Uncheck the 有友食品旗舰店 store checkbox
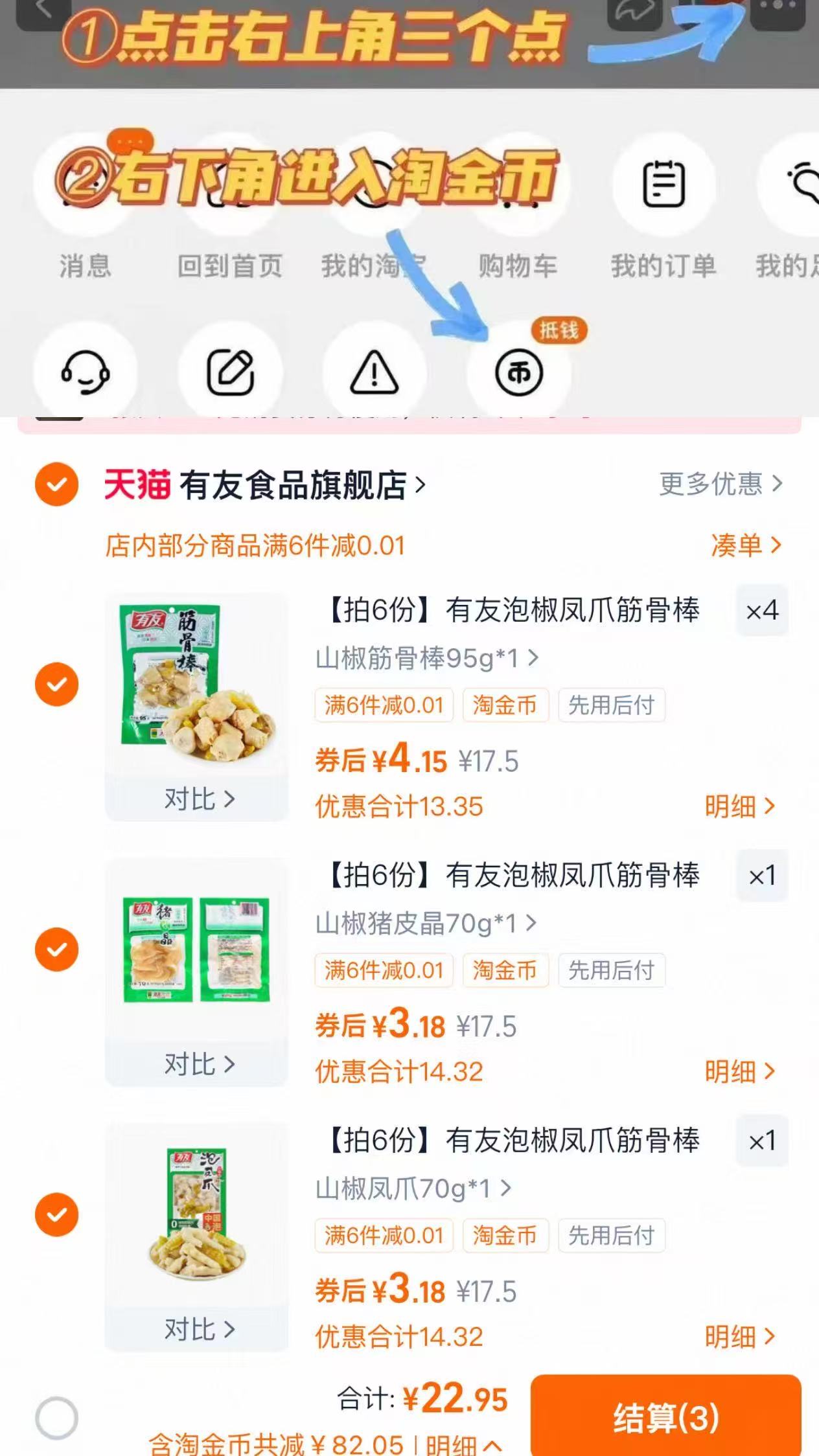Viewport: 819px width, 1456px height. (58, 484)
